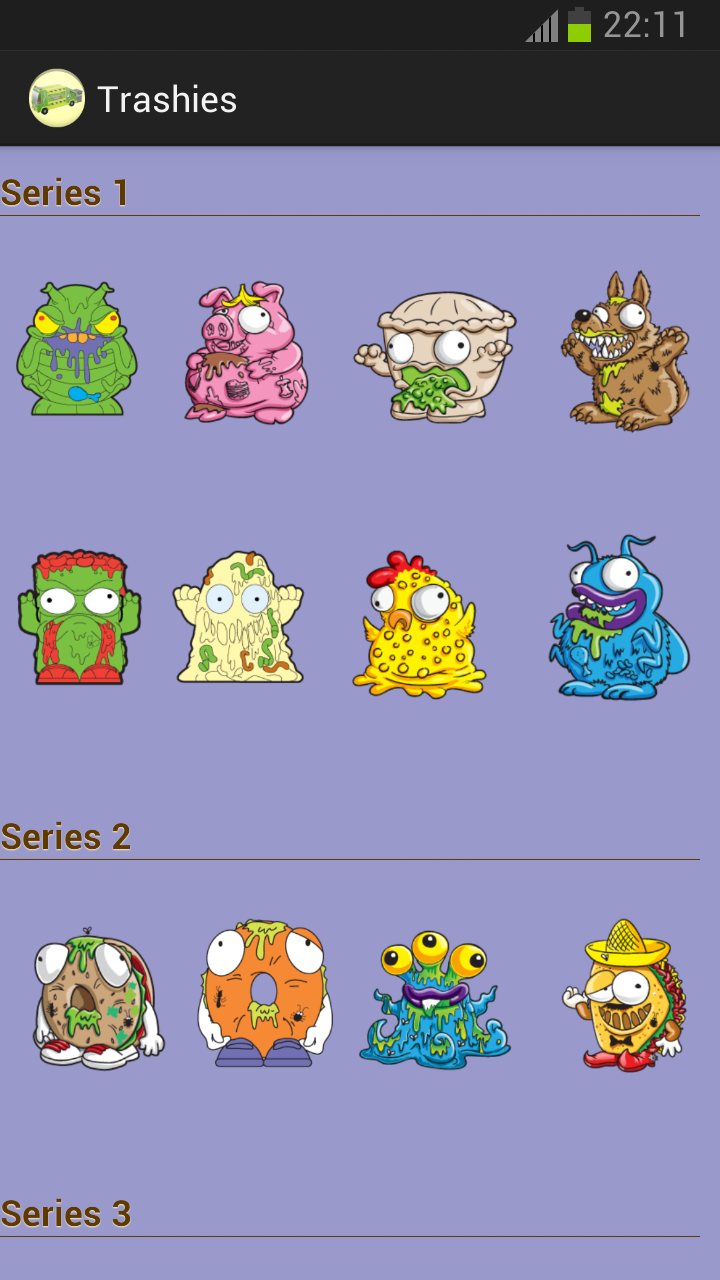Open the green Frankenstein-style character

point(79,617)
